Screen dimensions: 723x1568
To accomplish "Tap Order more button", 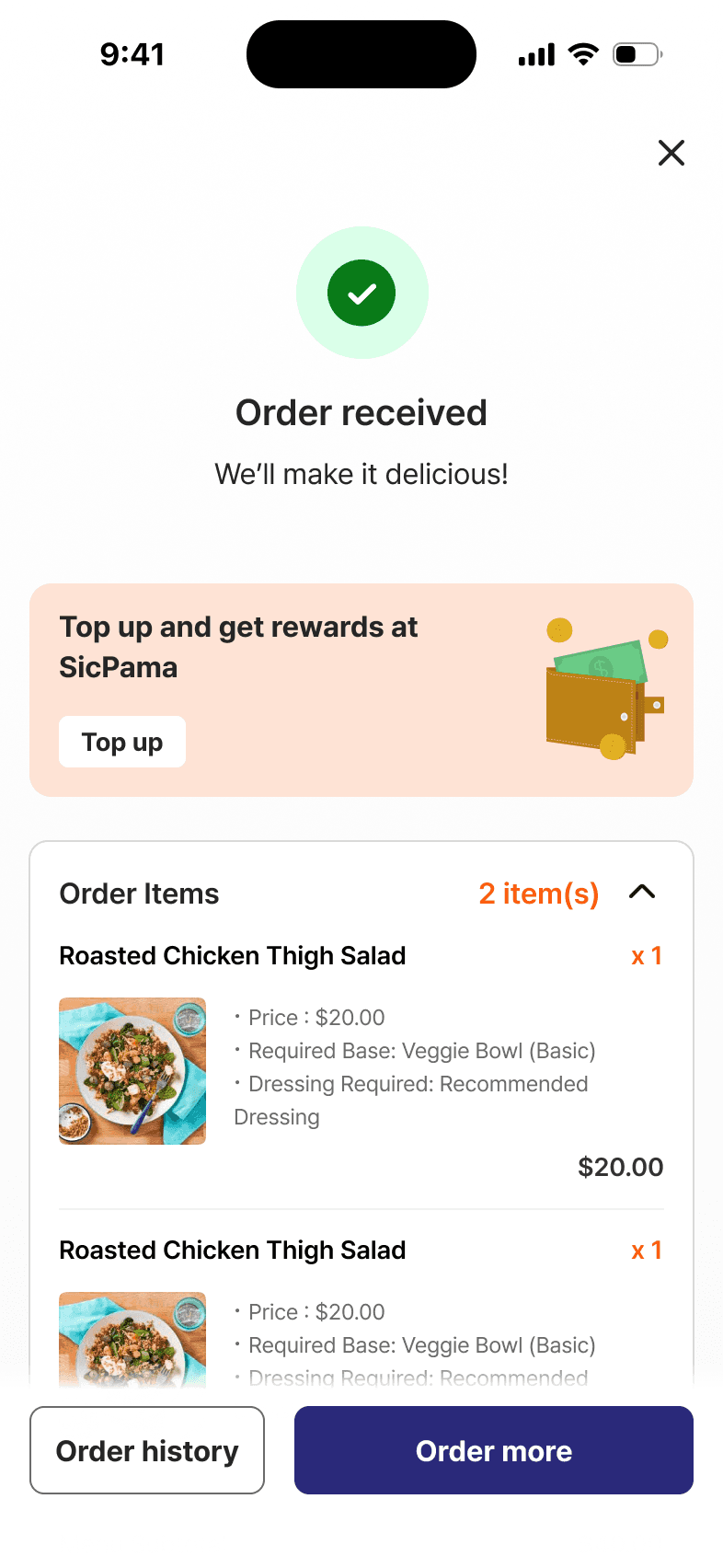I will 494,1450.
